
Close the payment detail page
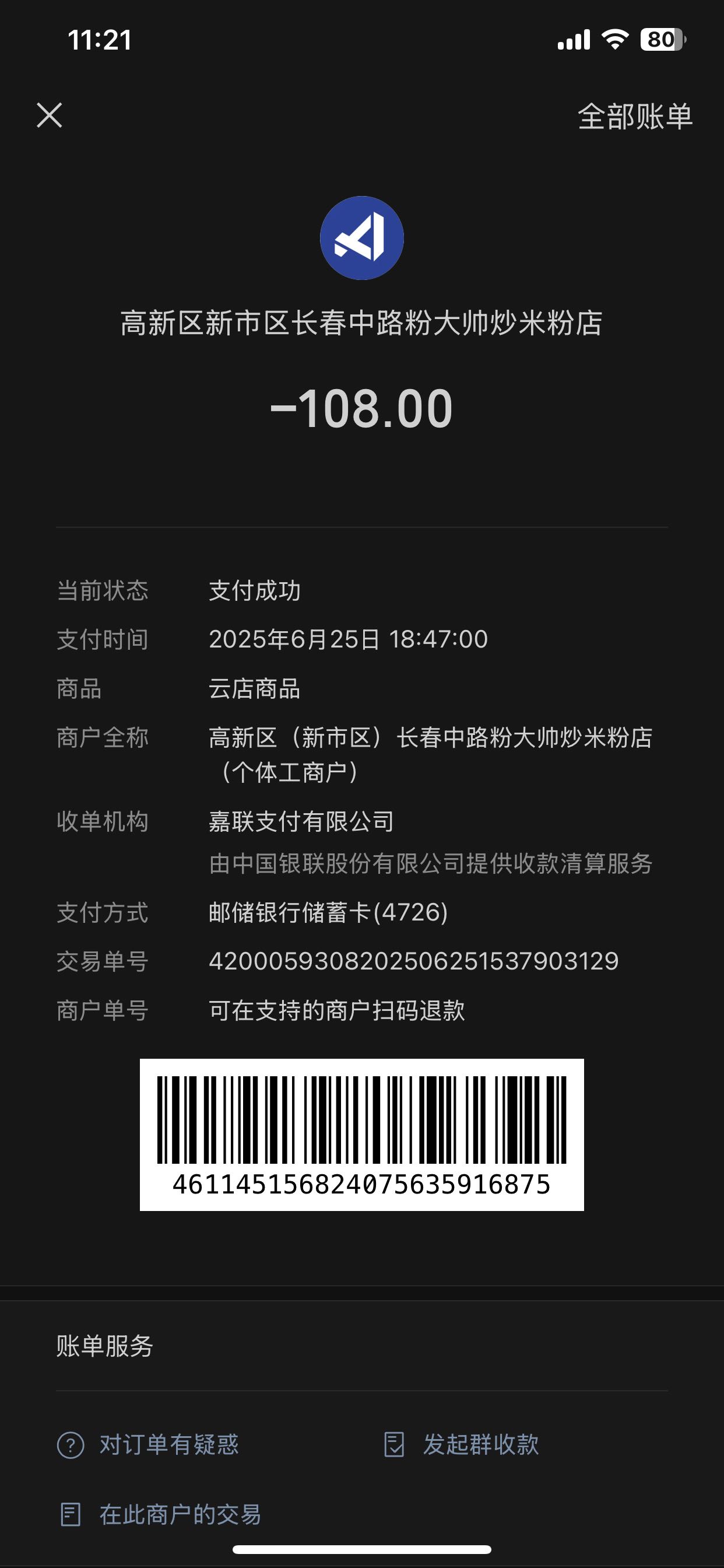(x=50, y=115)
